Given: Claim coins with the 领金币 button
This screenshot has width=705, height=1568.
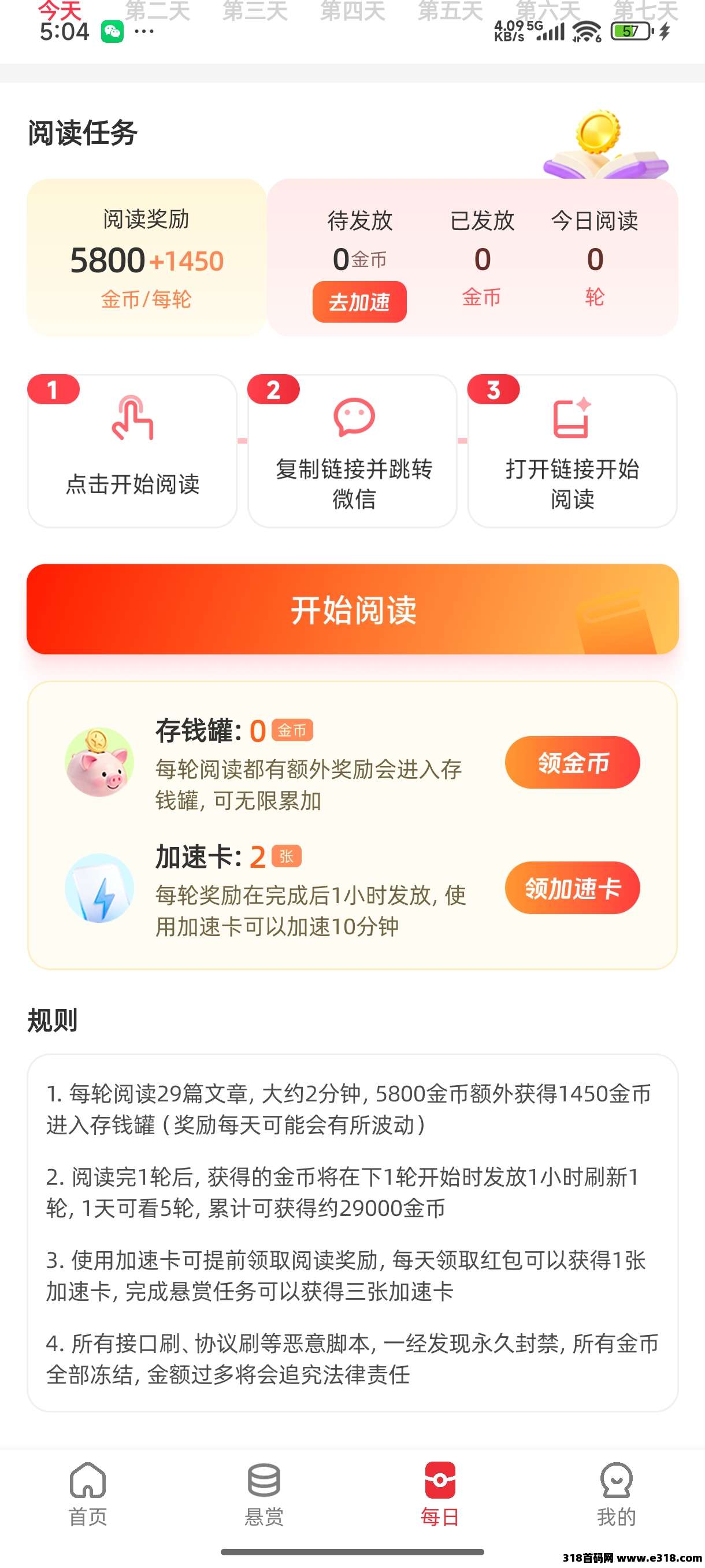Looking at the screenshot, I should [572, 763].
